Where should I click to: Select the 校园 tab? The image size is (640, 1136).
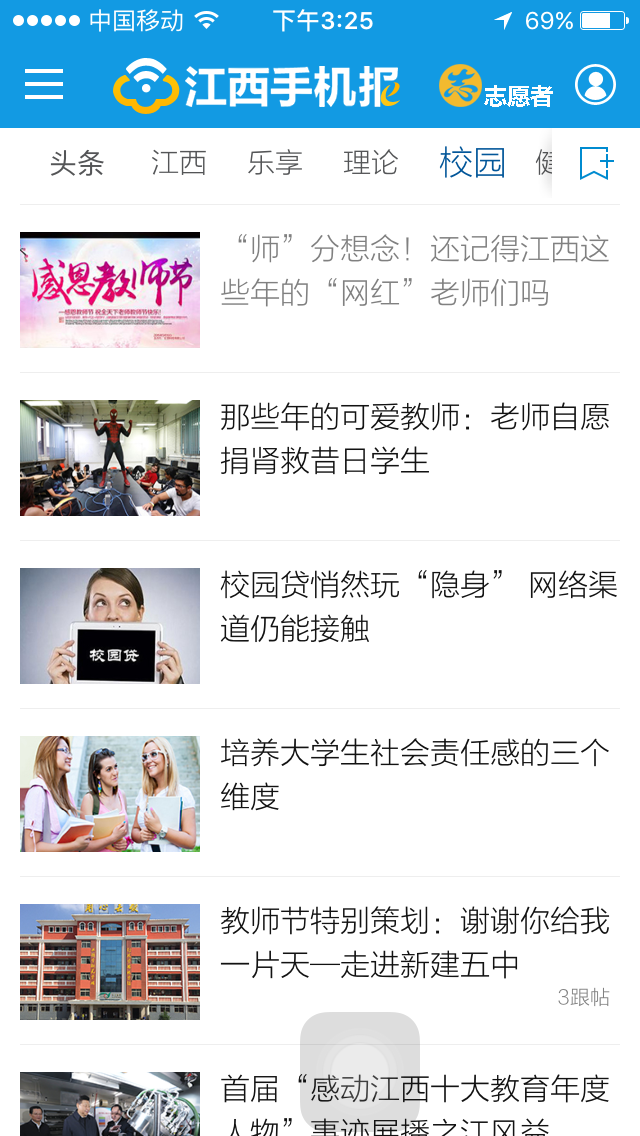[472, 162]
